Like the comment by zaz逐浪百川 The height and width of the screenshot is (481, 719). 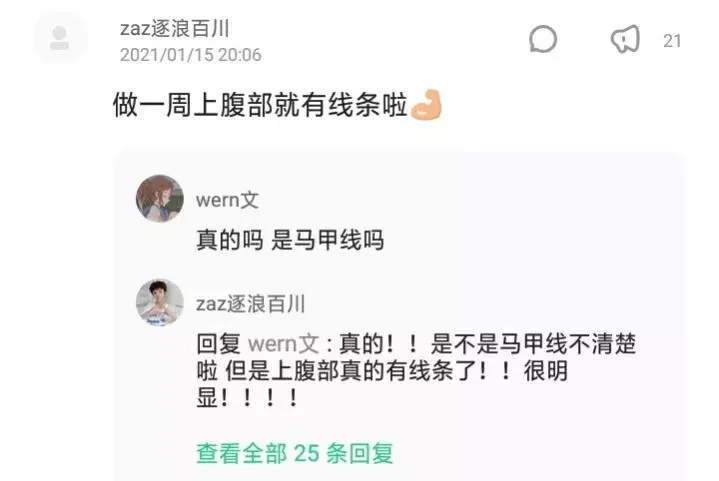coord(625,40)
